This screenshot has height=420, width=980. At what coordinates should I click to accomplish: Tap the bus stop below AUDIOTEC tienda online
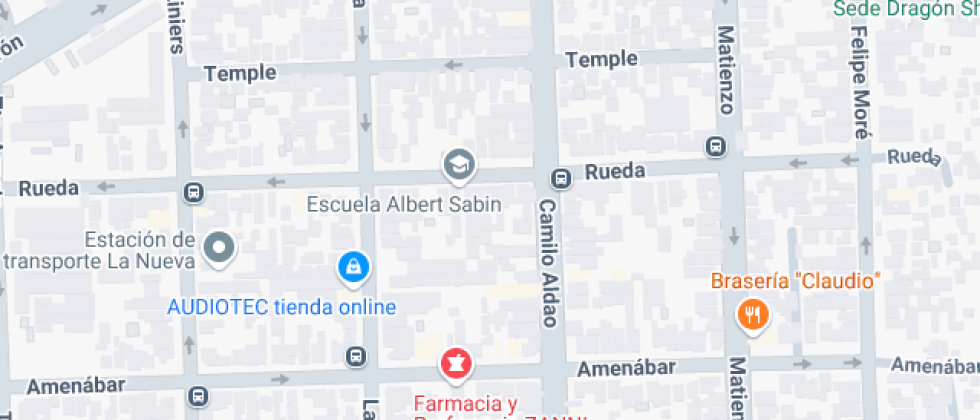(x=355, y=356)
